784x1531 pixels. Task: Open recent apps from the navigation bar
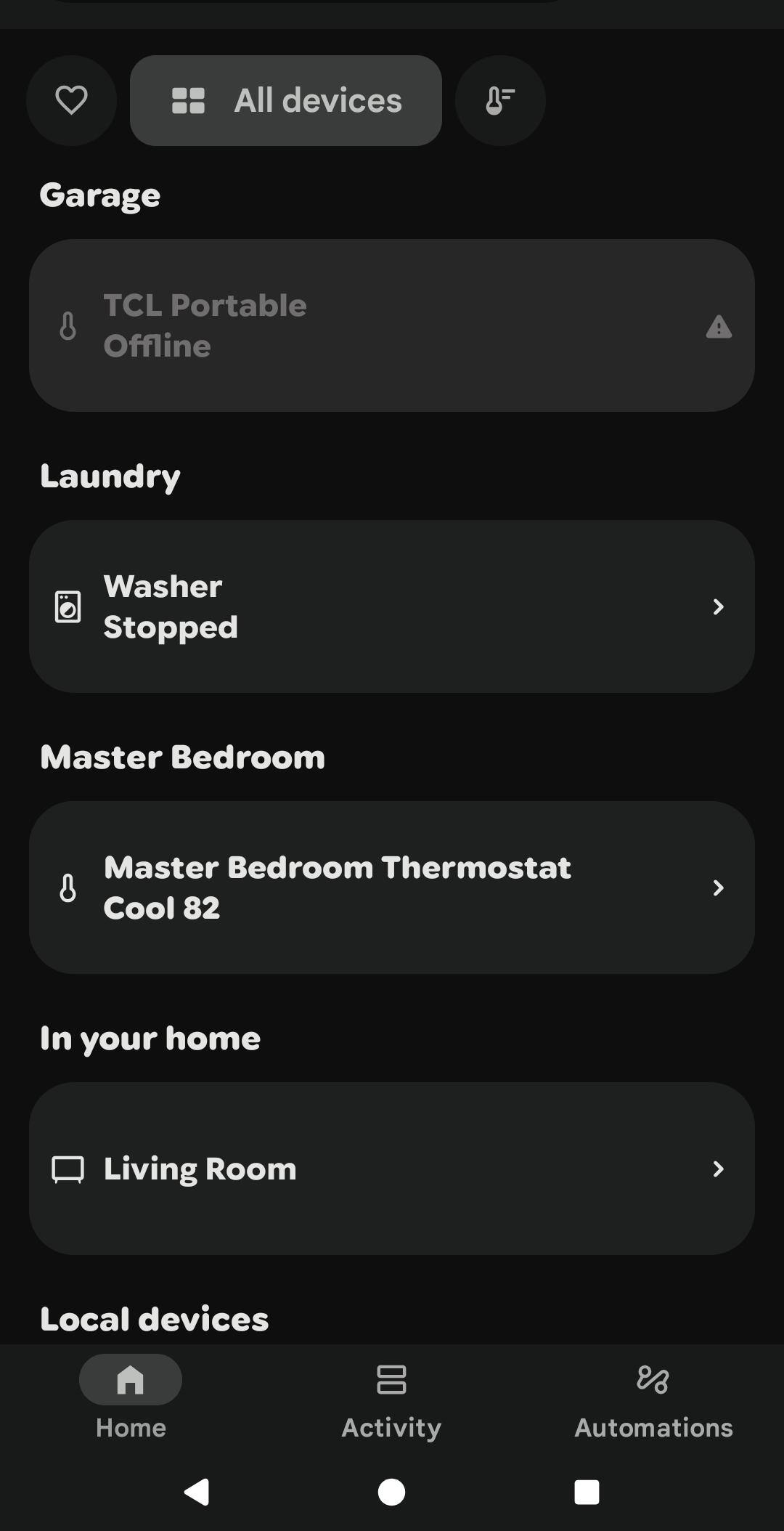[587, 1492]
